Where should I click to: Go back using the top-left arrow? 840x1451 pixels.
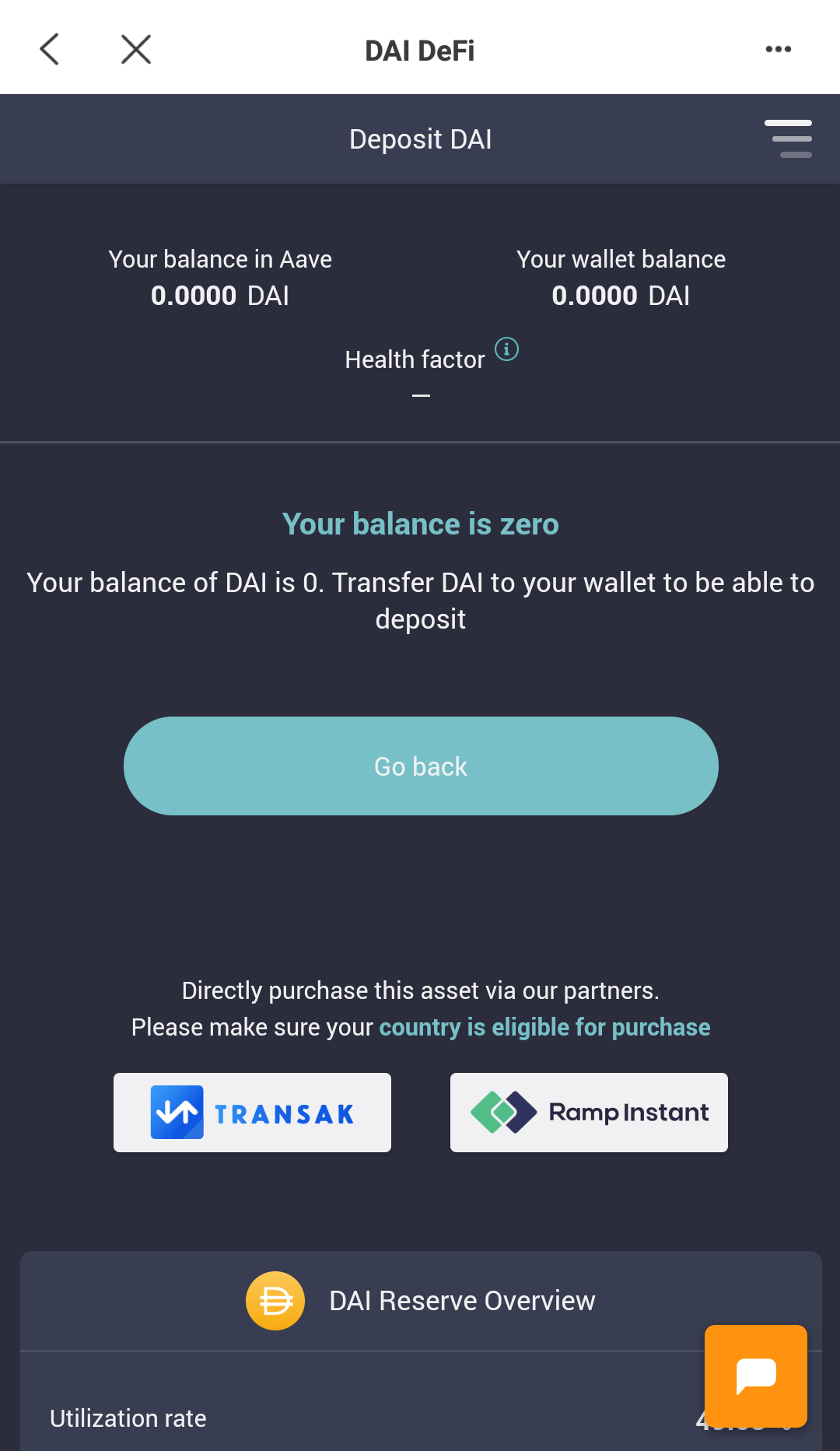click(50, 49)
